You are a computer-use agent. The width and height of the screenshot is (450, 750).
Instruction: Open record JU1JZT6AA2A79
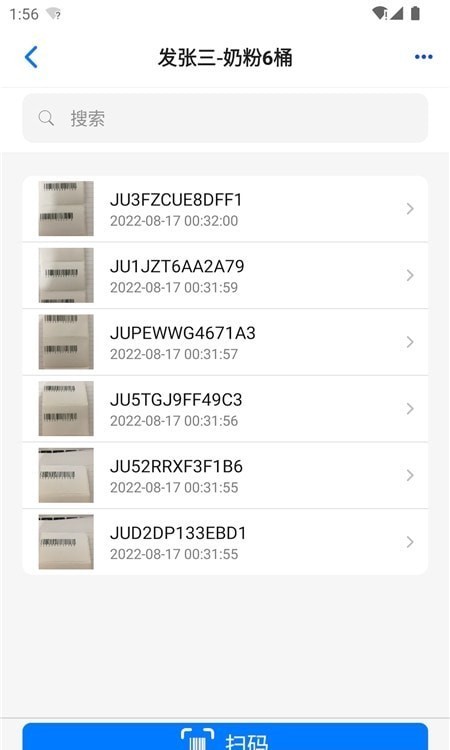pyautogui.click(x=225, y=276)
